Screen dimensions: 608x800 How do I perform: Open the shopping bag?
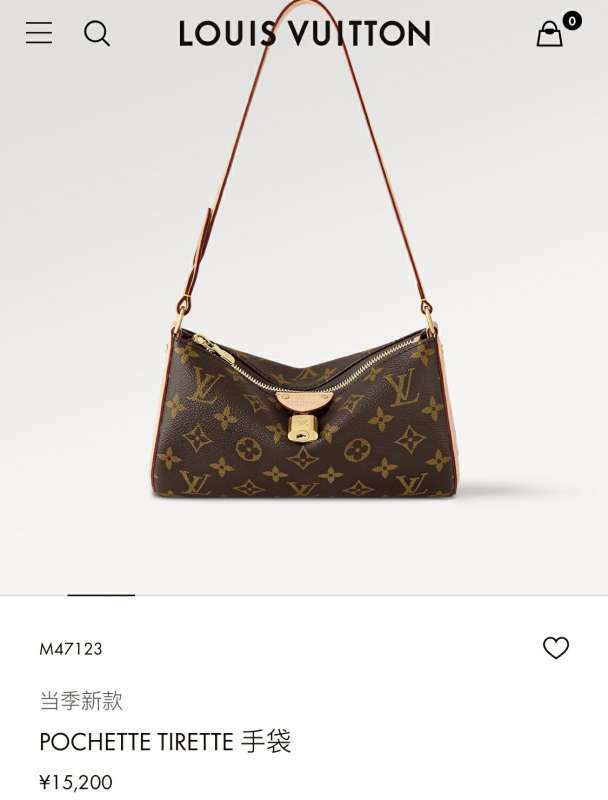click(550, 34)
